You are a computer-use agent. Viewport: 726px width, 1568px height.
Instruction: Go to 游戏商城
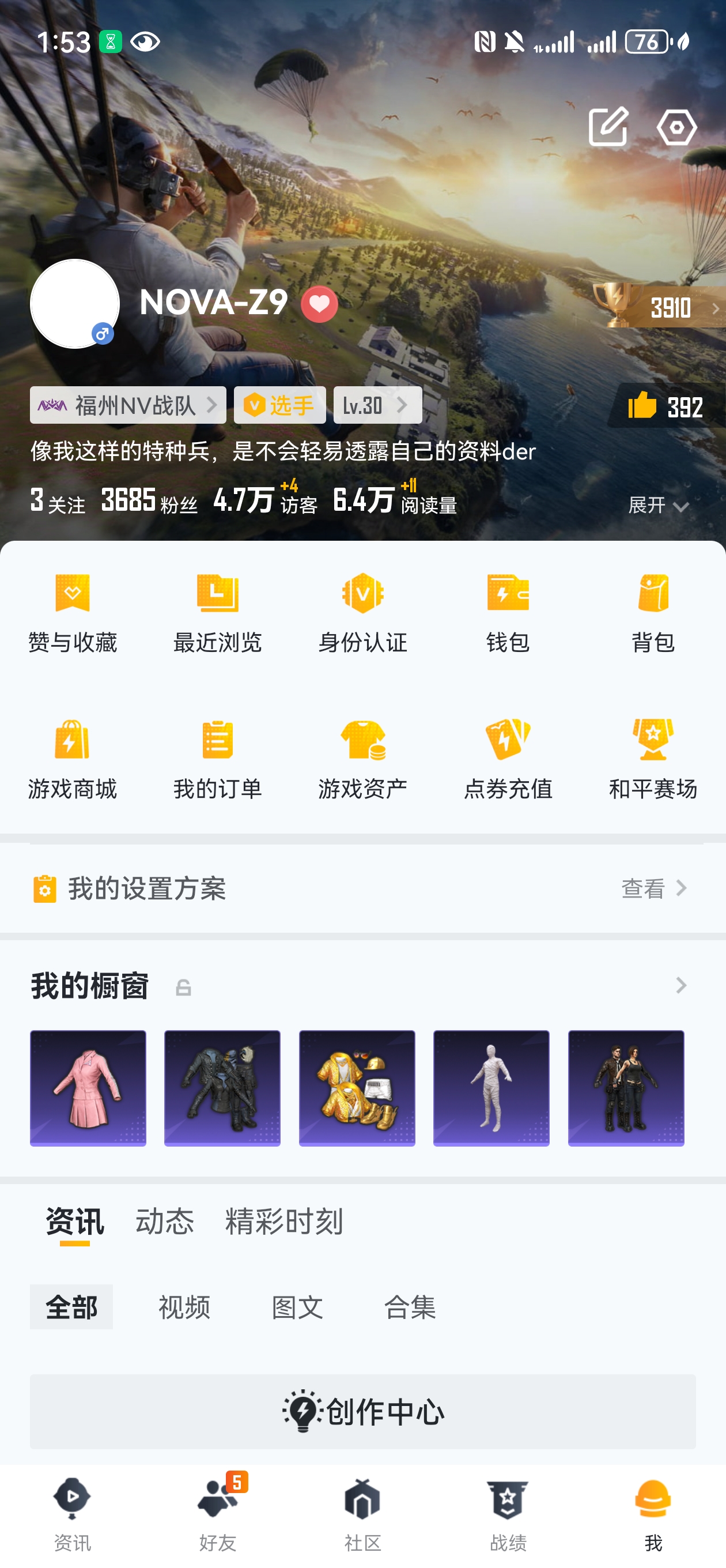point(73,759)
